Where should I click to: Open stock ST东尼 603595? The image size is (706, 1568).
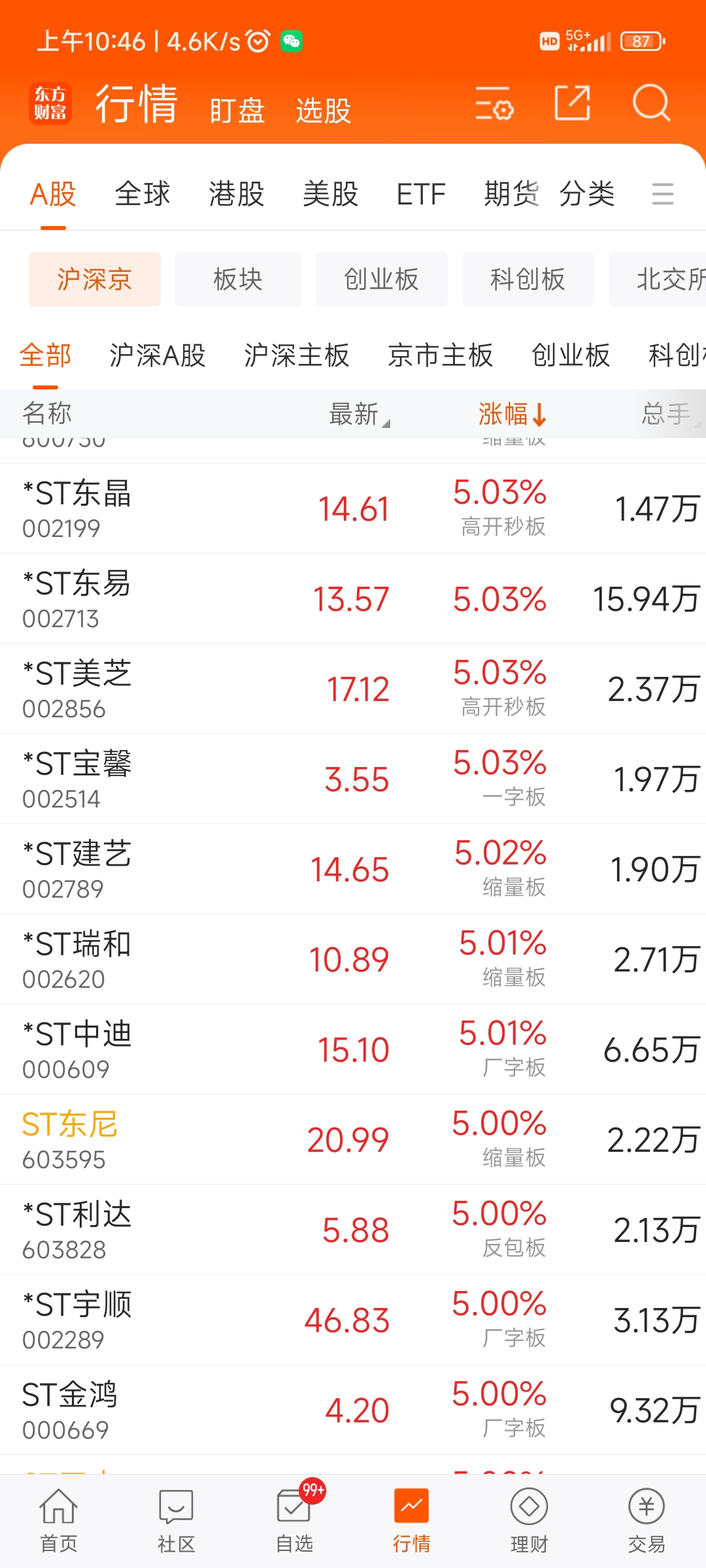click(x=353, y=1139)
